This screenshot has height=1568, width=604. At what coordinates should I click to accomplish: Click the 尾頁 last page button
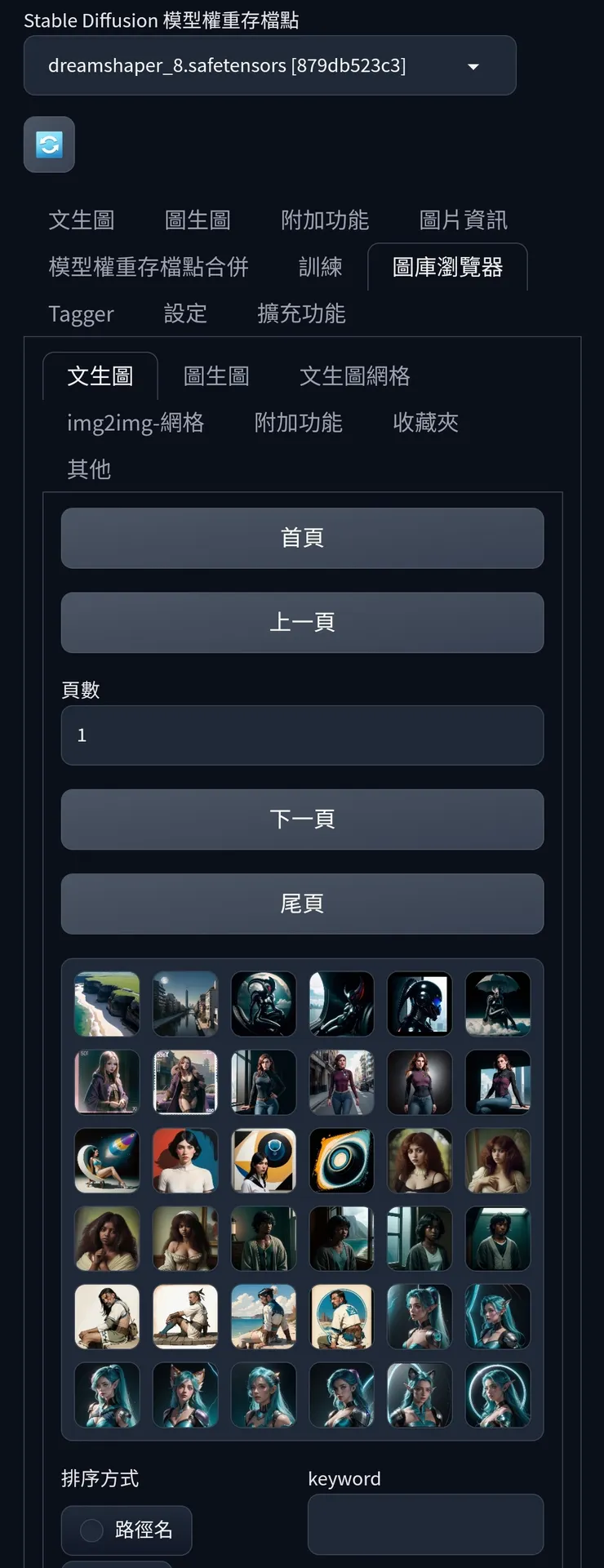302,904
